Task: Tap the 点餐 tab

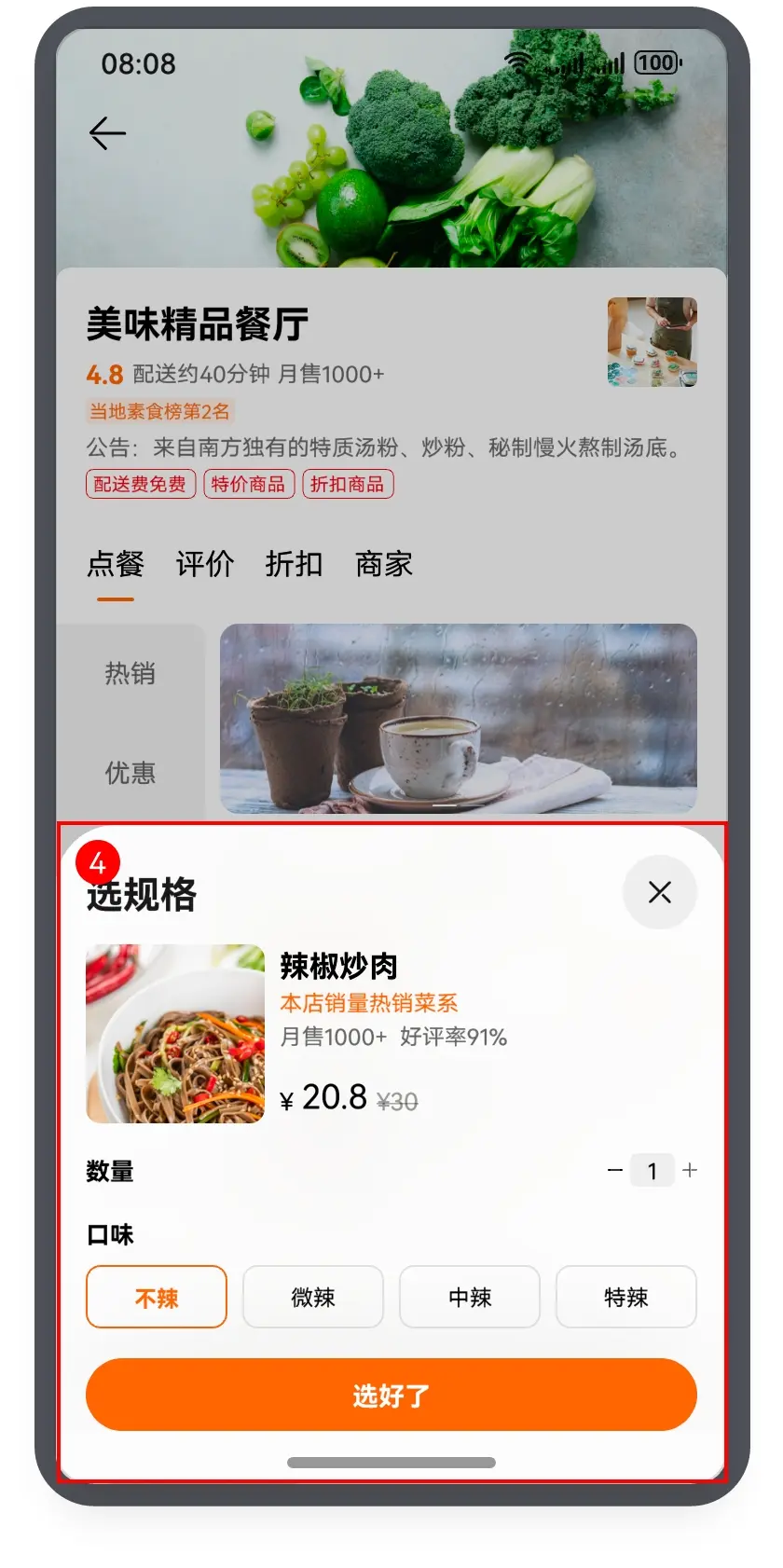Action: [x=116, y=564]
